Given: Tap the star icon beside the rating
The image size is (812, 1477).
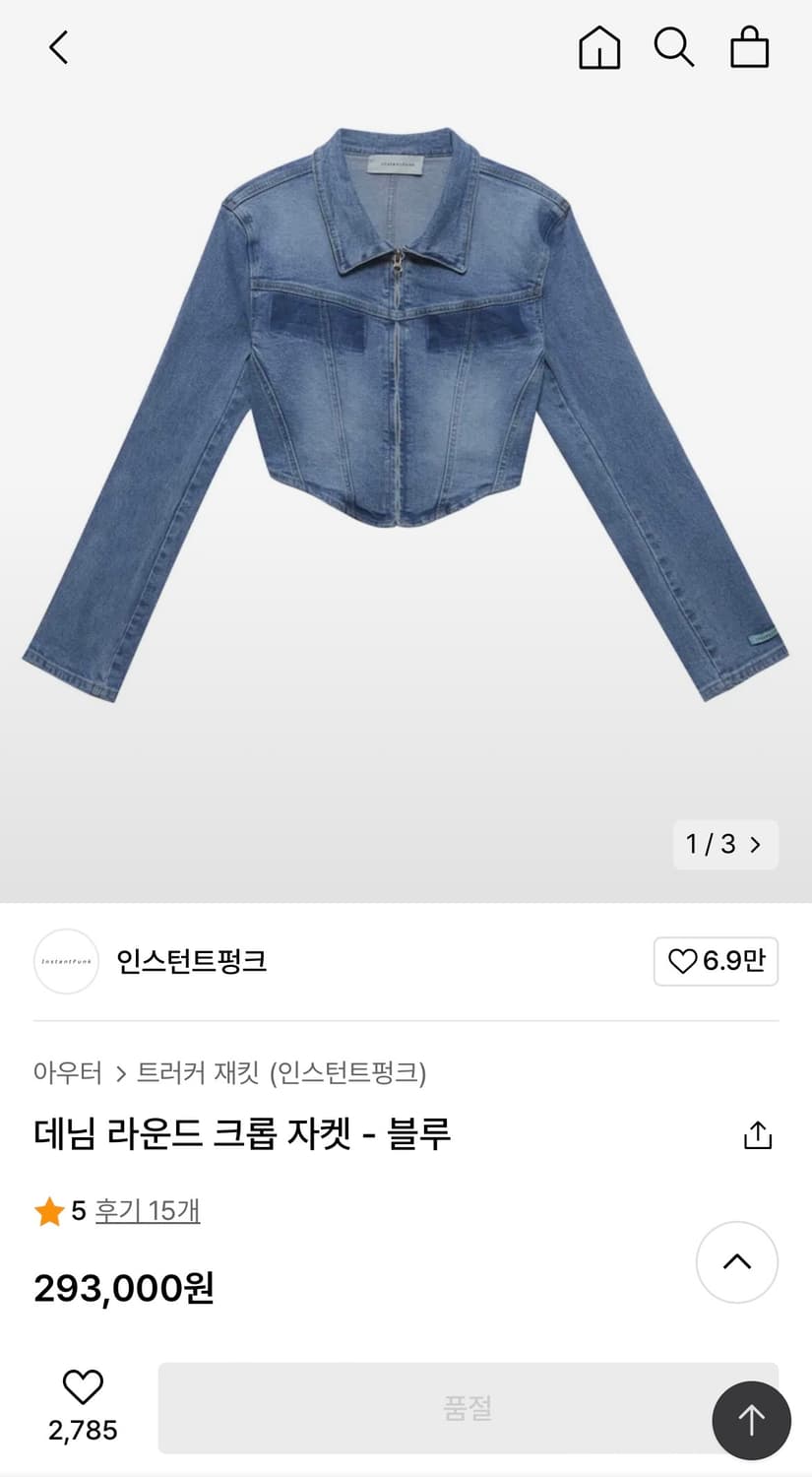Looking at the screenshot, I should pyautogui.click(x=46, y=1212).
